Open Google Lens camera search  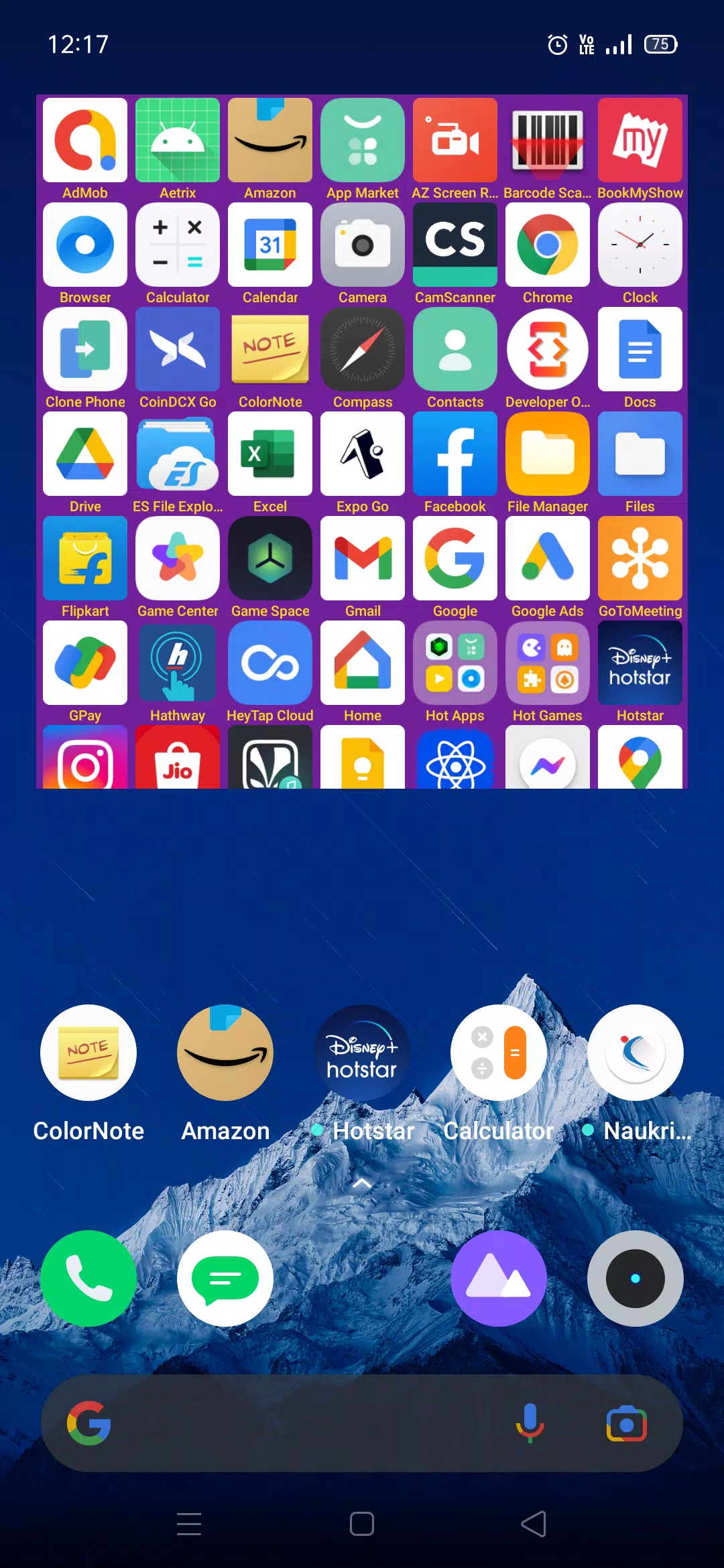(x=627, y=1423)
